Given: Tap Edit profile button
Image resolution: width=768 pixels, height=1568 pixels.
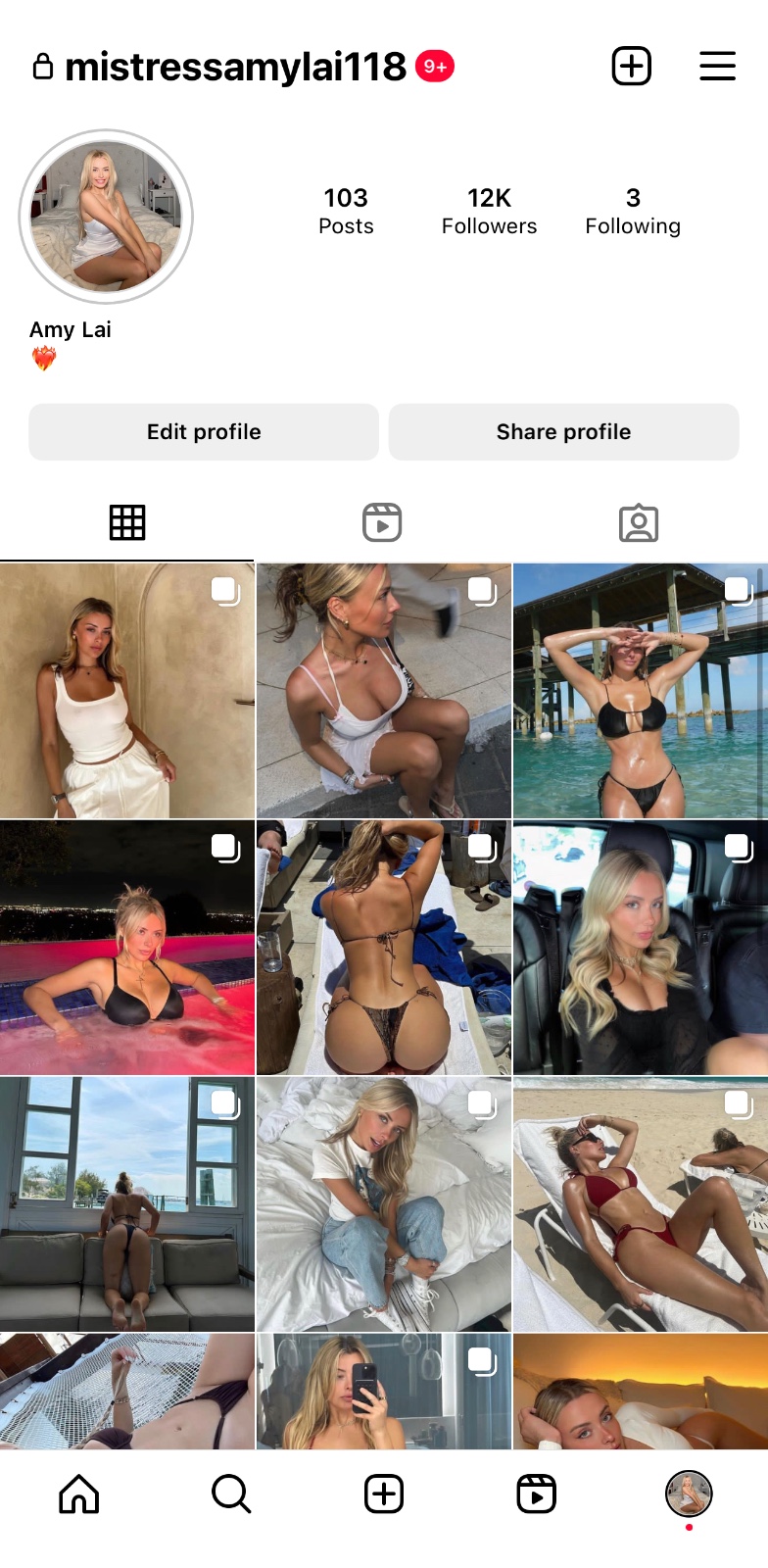Looking at the screenshot, I should [x=204, y=432].
